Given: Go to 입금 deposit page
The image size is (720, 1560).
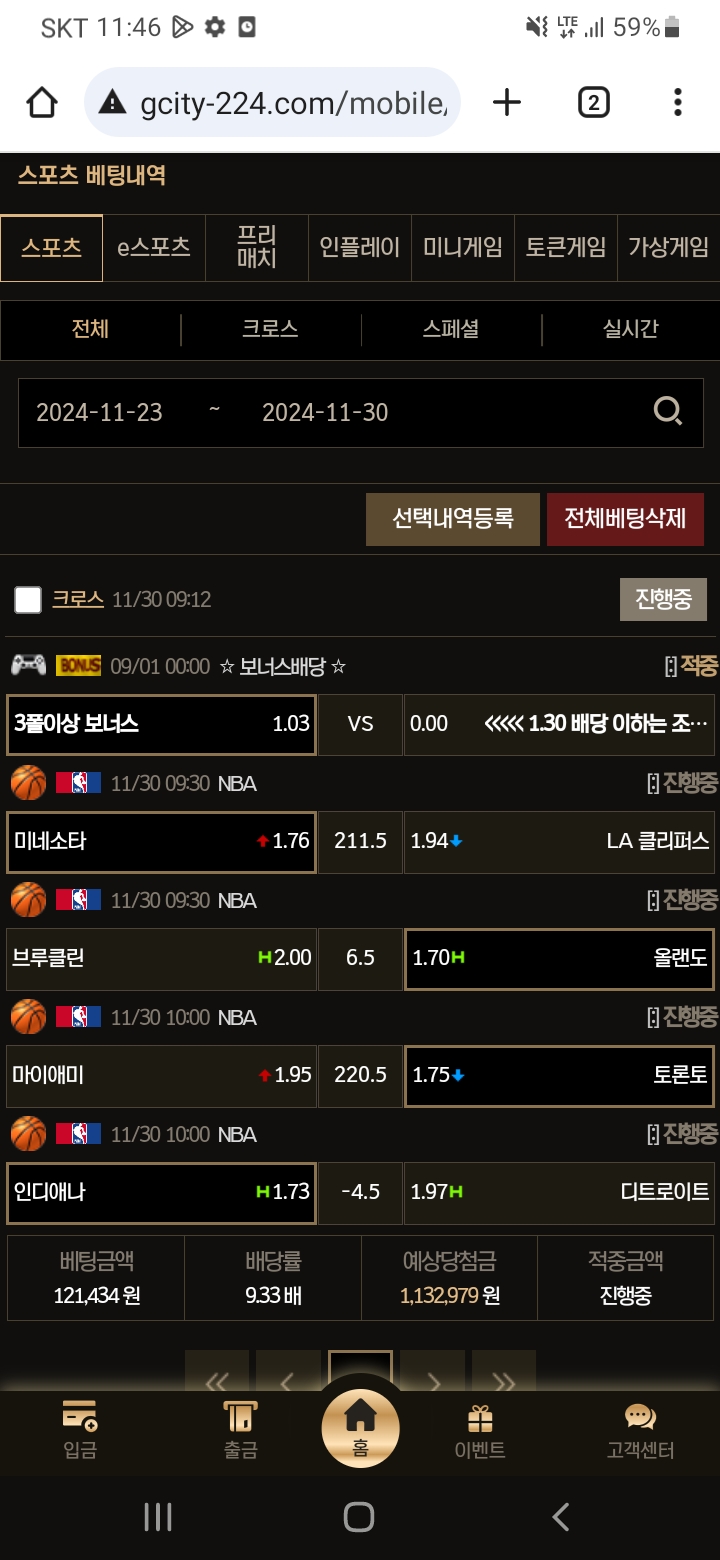Looking at the screenshot, I should pyautogui.click(x=80, y=1430).
